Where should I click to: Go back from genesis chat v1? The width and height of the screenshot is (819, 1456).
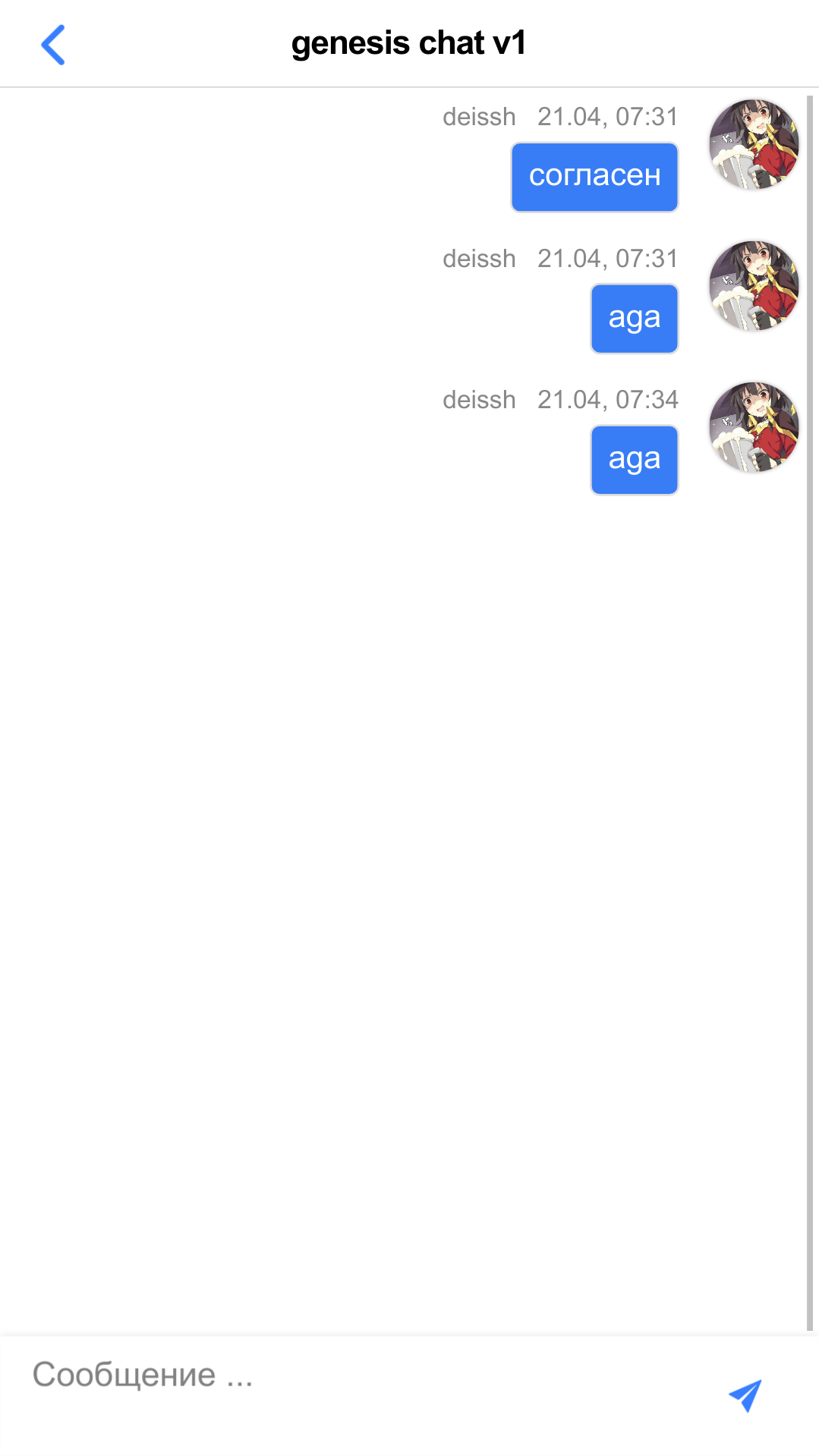point(52,45)
